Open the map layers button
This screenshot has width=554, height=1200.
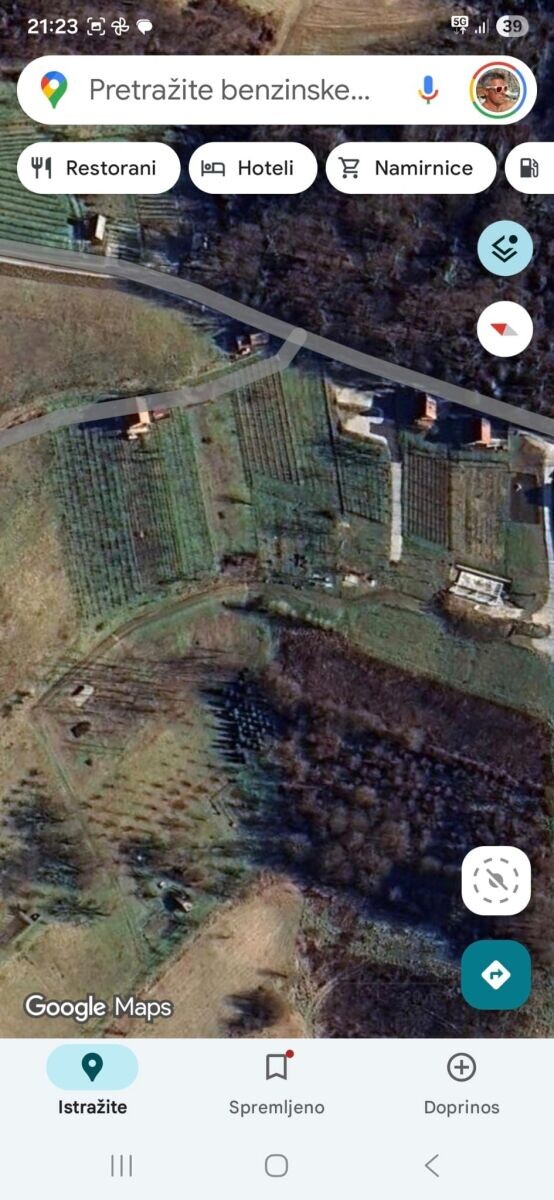tap(505, 248)
